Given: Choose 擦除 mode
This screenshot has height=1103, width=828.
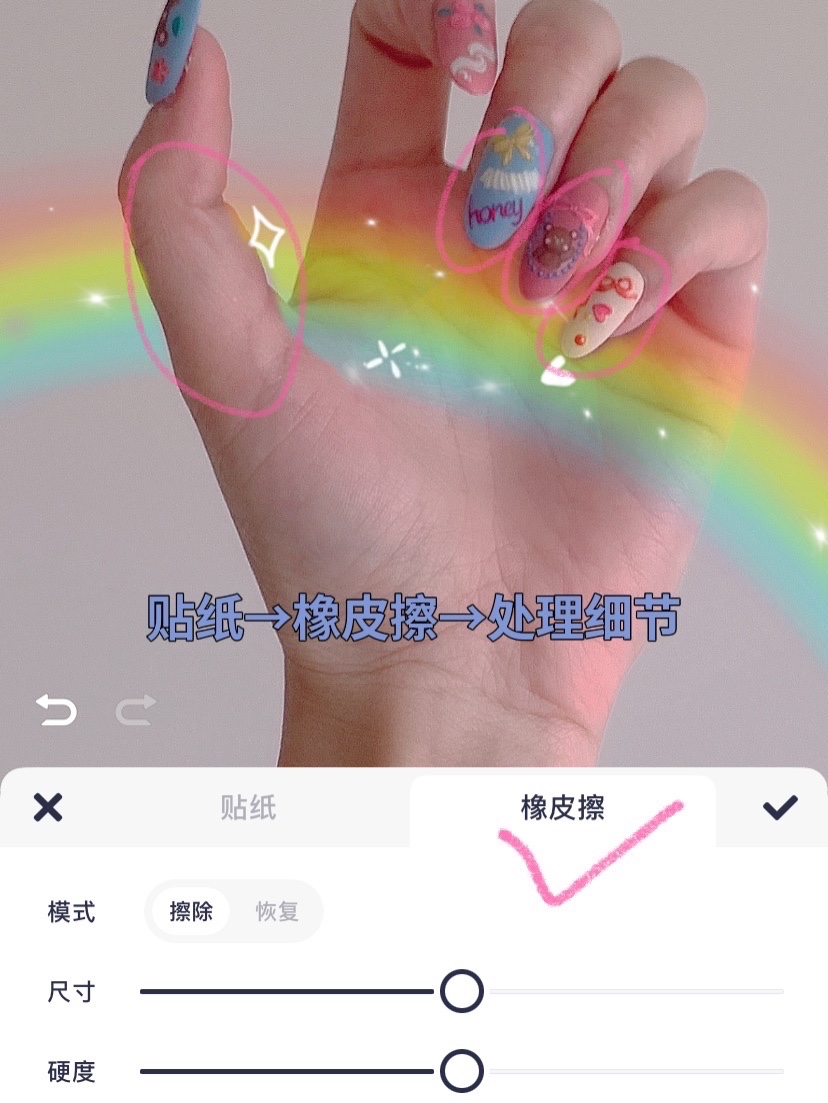Looking at the screenshot, I should (191, 912).
